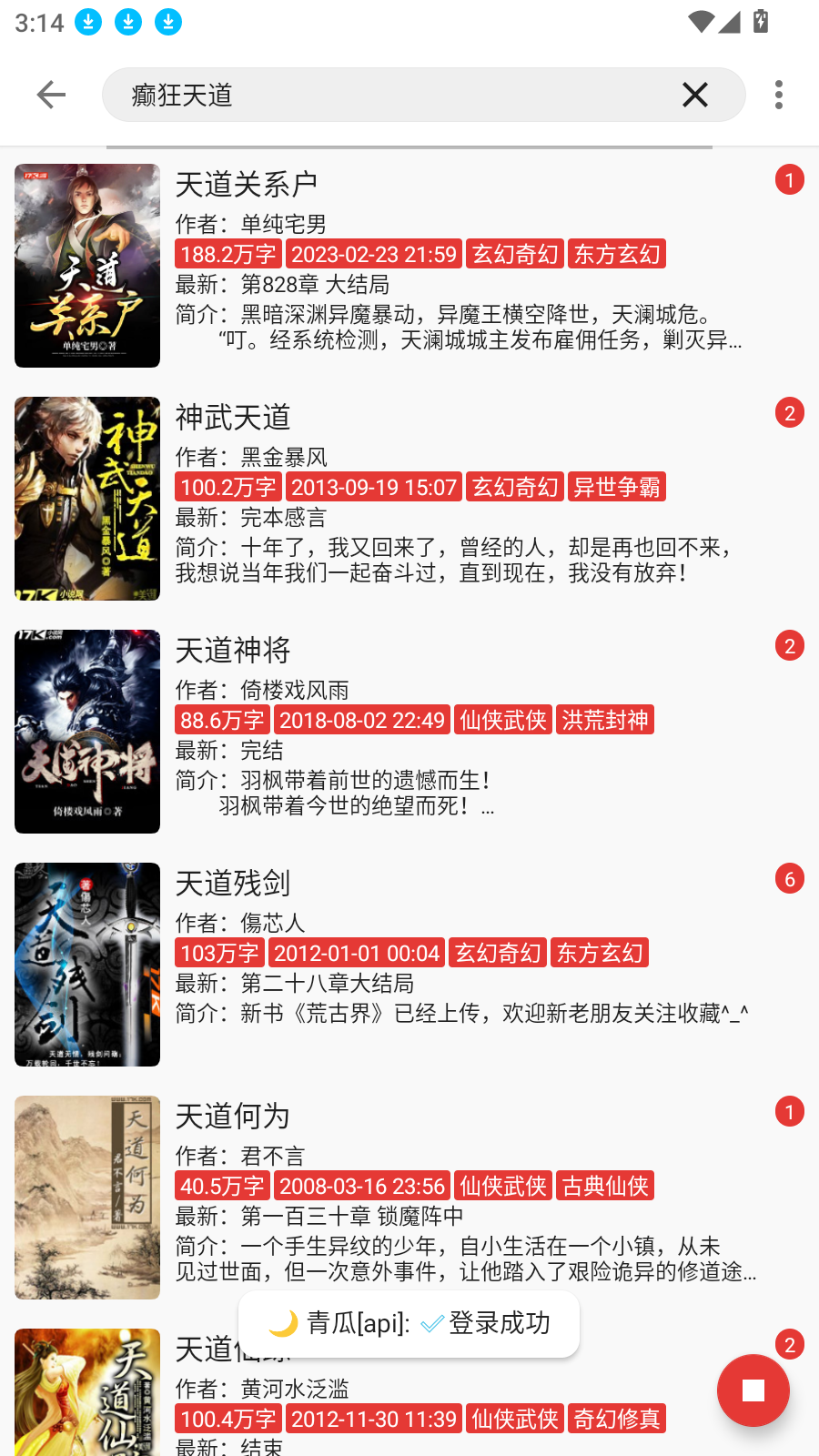
Task: Tap the red badge 2 on 神武天道
Action: point(788,412)
